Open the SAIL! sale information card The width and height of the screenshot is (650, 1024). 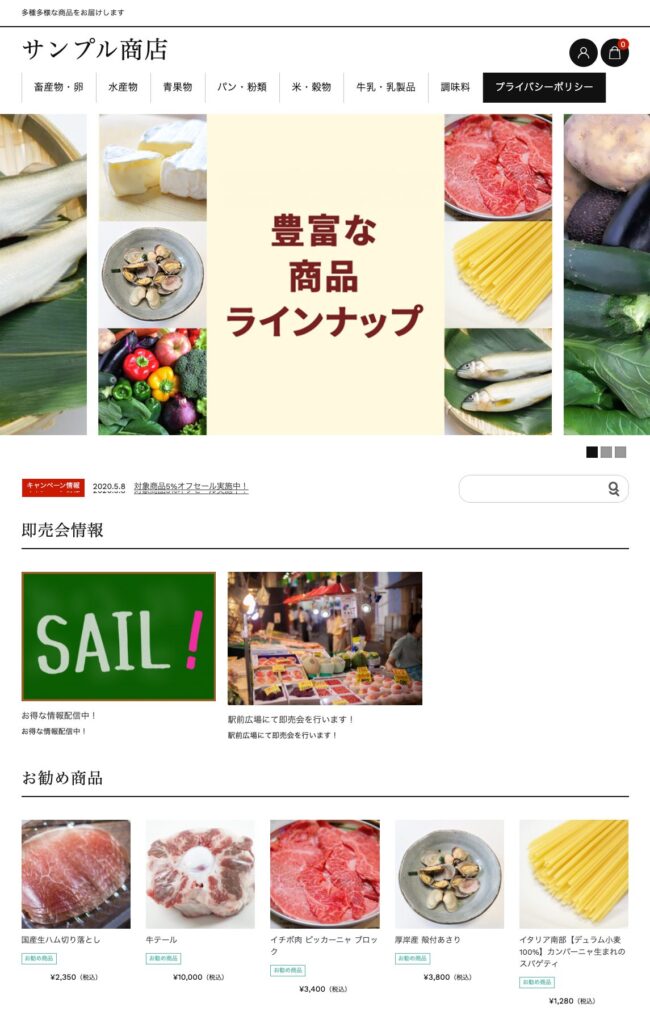[118, 637]
